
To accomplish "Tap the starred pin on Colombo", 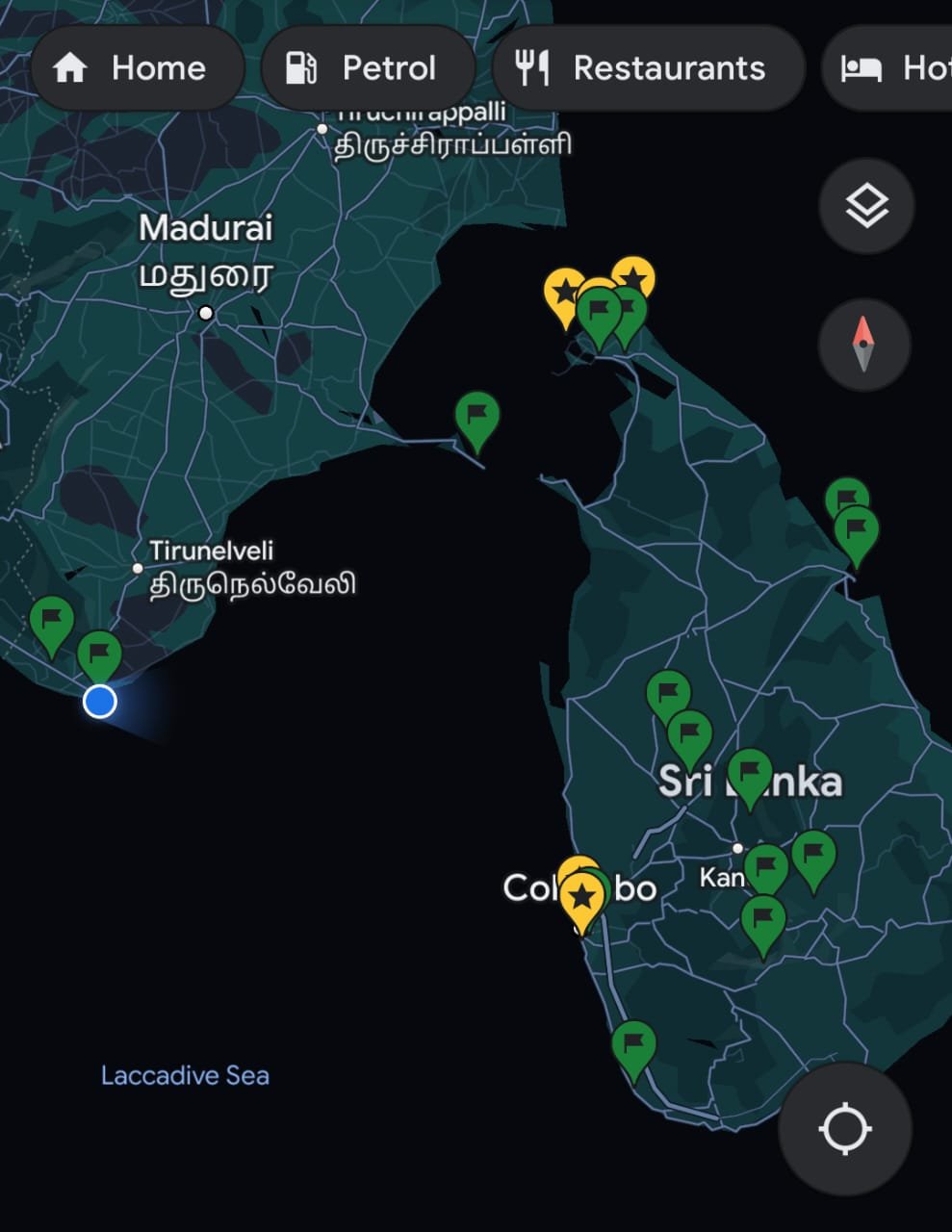I will pyautogui.click(x=581, y=899).
